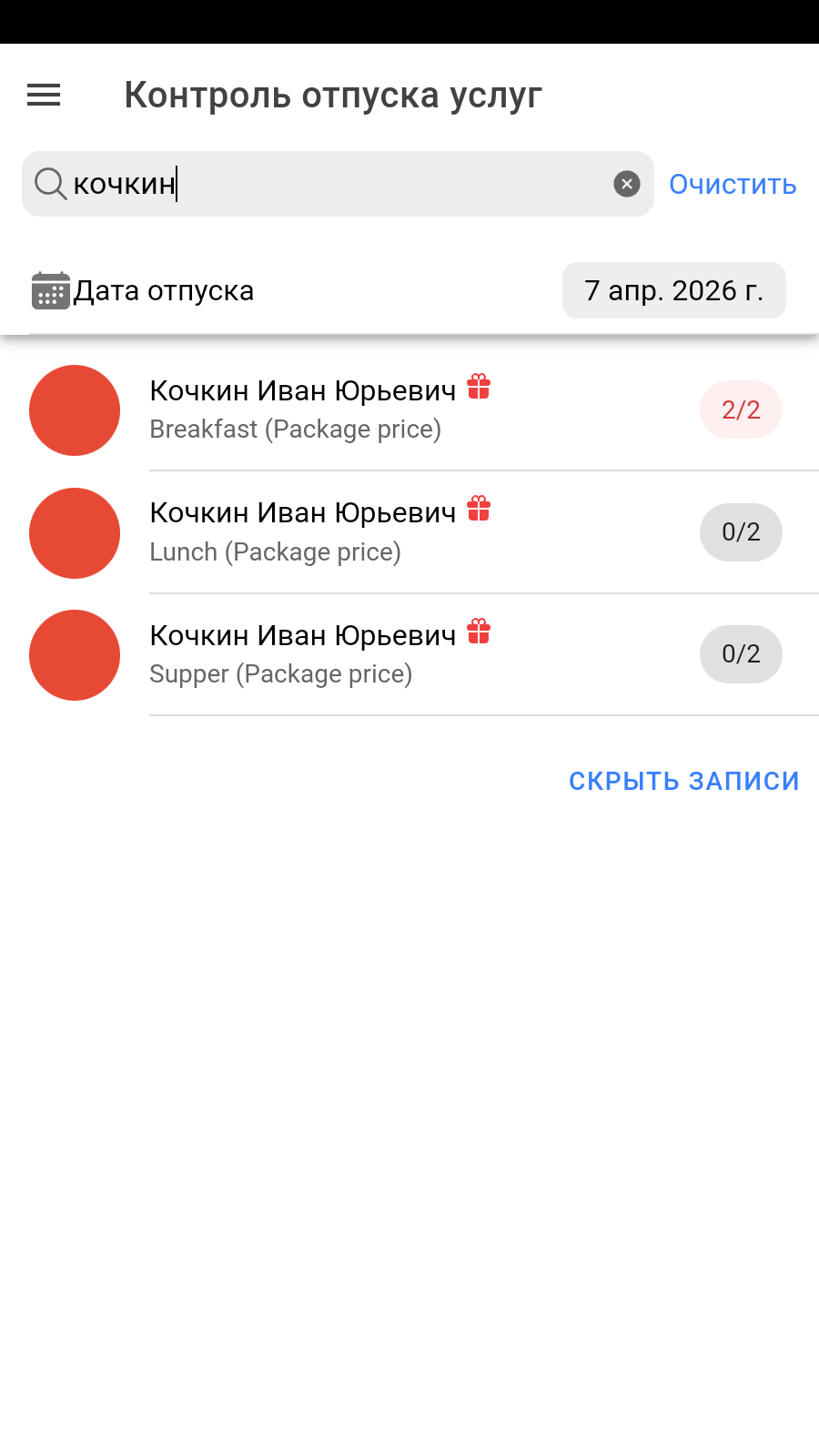Viewport: 819px width, 1456px height.
Task: Tap the search field containing кочкин
Action: click(337, 184)
